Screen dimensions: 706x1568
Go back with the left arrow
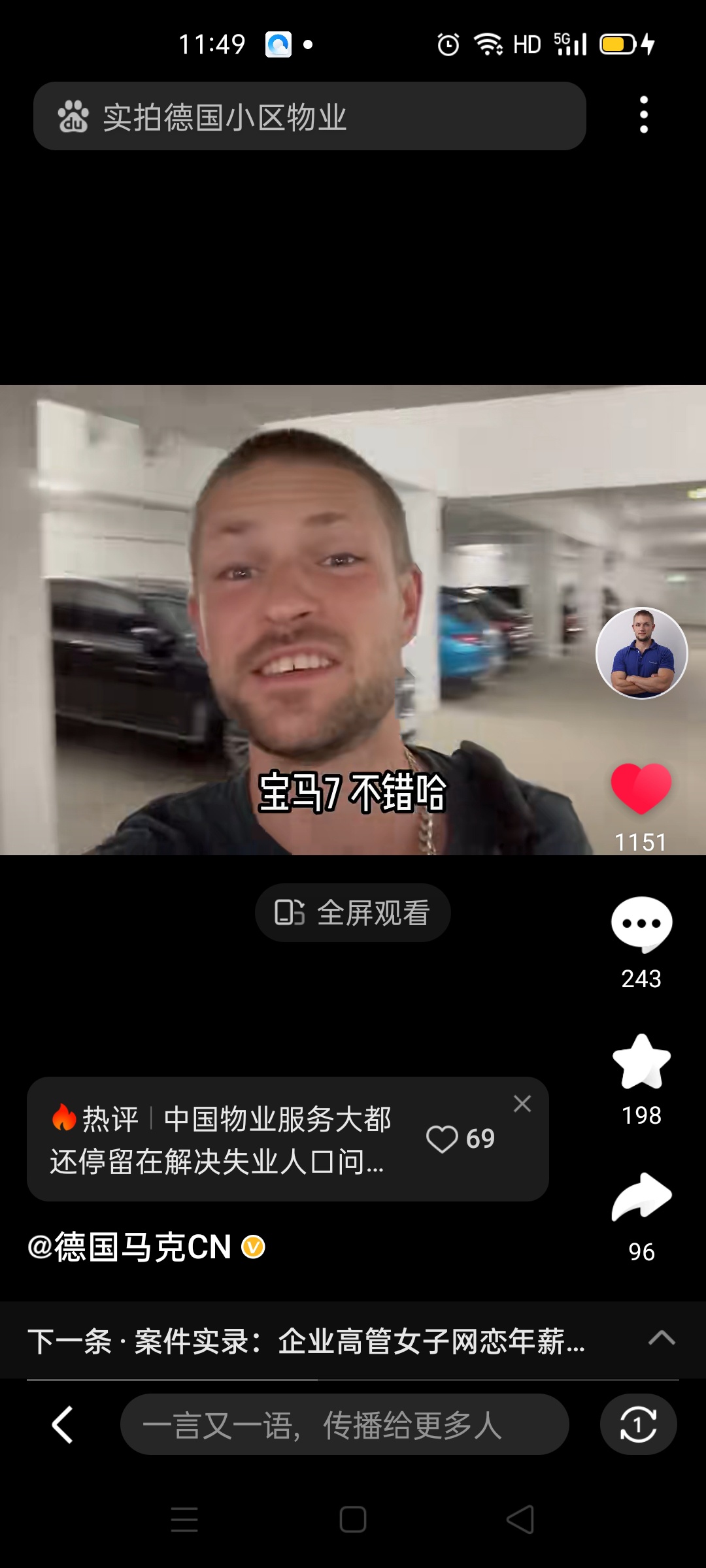tap(63, 1424)
